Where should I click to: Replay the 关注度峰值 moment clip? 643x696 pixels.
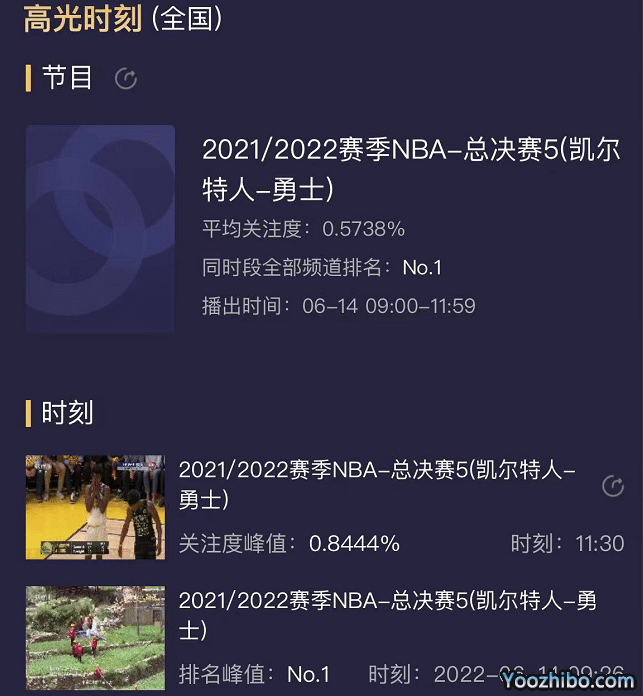pyautogui.click(x=612, y=486)
